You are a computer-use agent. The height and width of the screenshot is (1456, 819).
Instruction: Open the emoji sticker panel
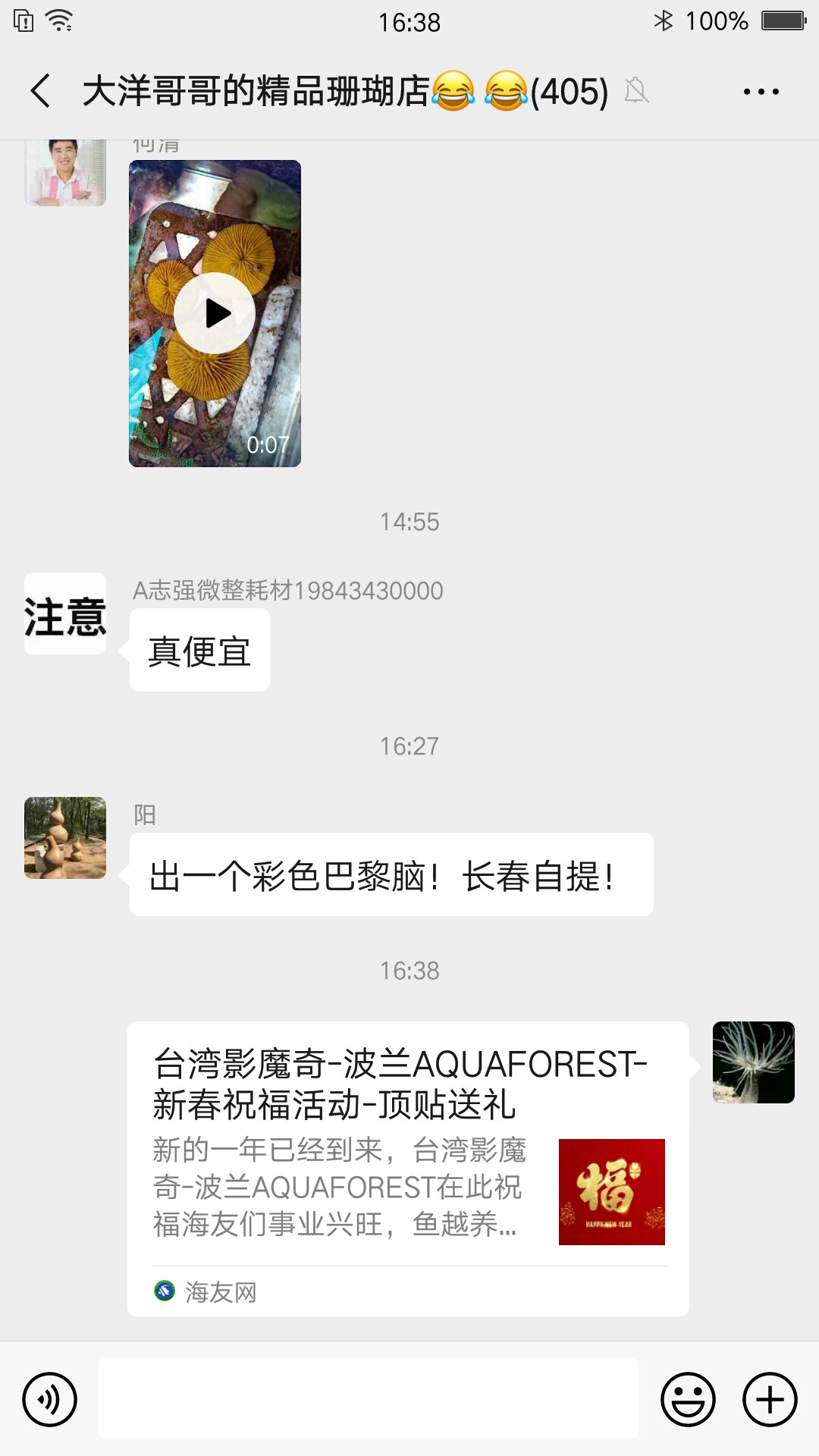tap(688, 1399)
